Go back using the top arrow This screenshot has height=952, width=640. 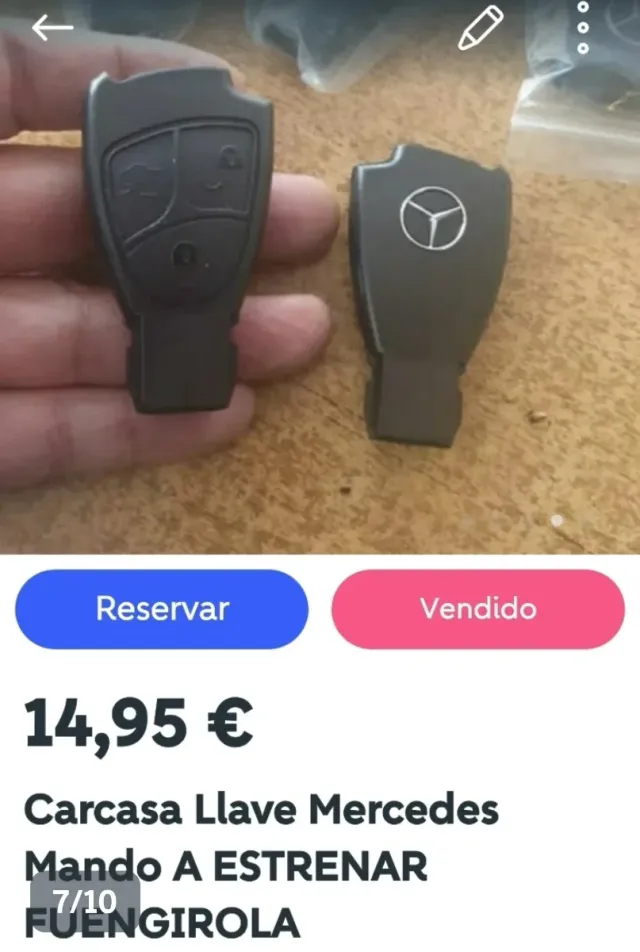click(52, 28)
